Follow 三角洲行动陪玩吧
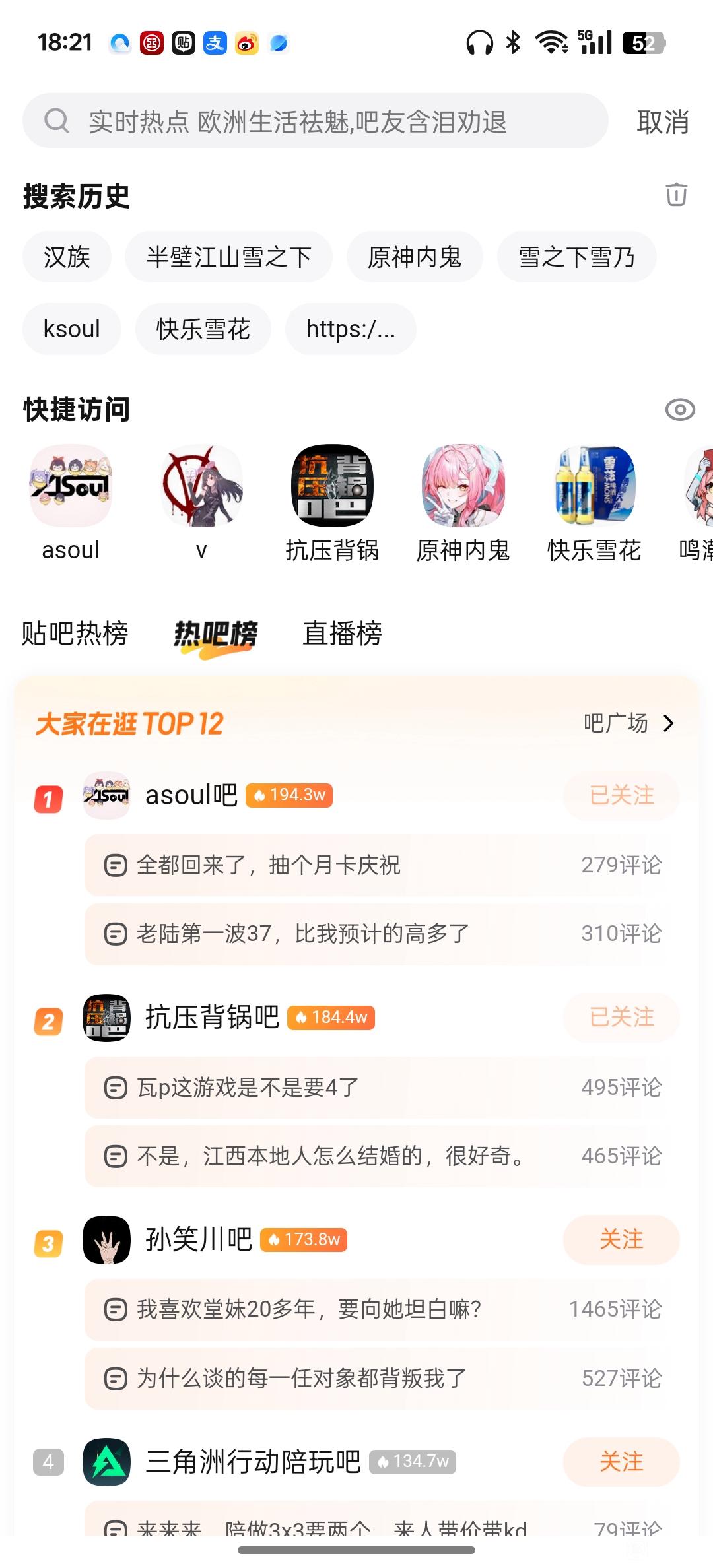 click(621, 1462)
